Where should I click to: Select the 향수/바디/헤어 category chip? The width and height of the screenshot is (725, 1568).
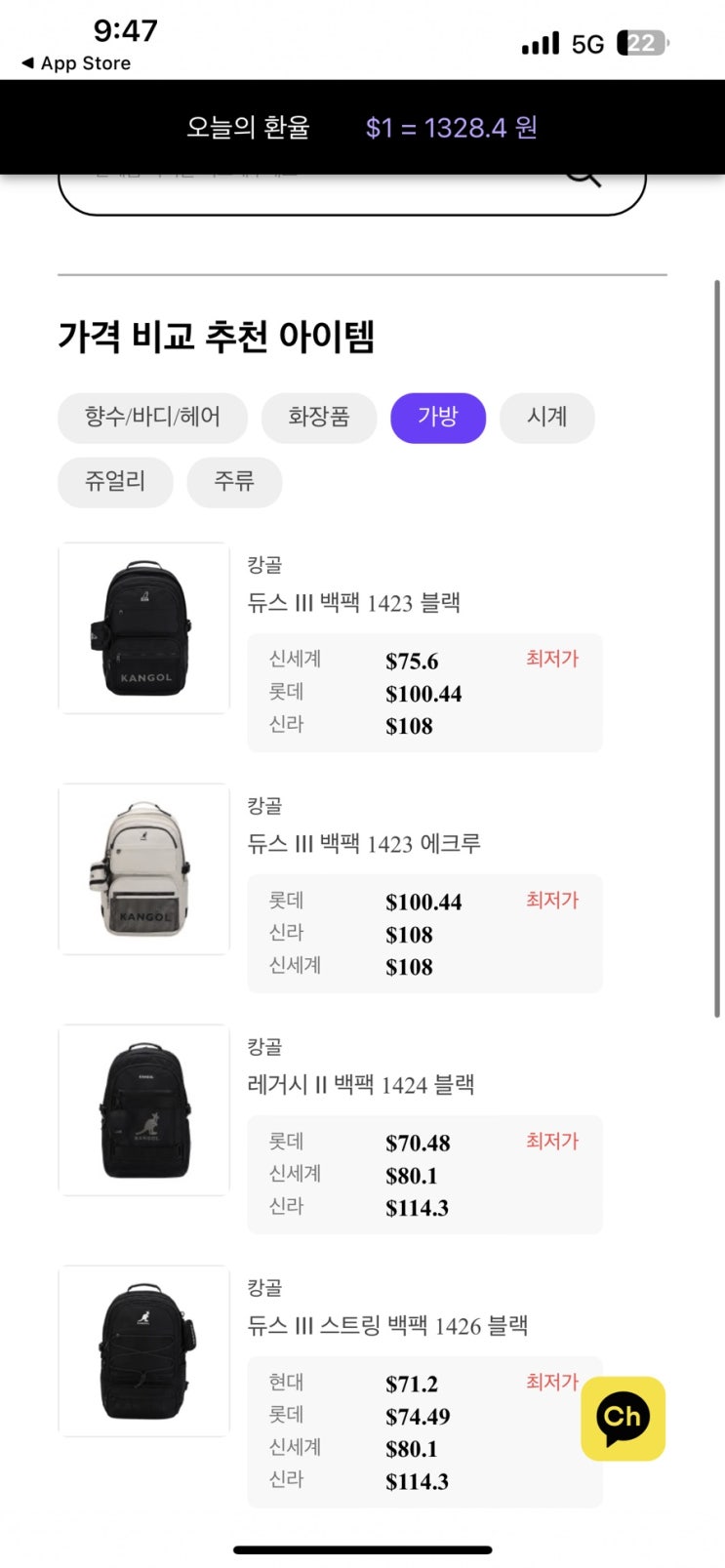(152, 418)
